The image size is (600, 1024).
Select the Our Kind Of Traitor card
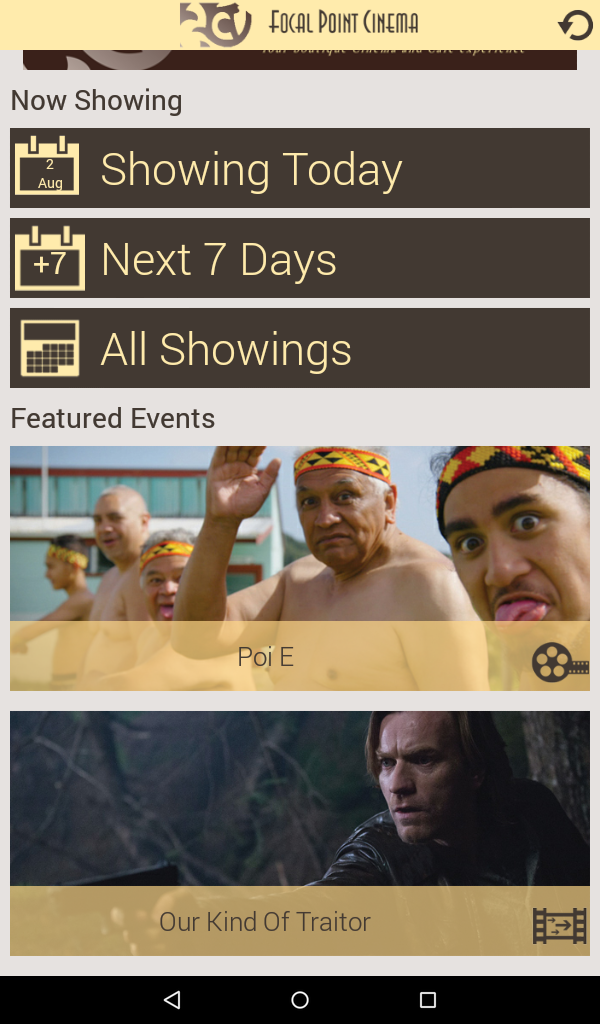pos(300,833)
